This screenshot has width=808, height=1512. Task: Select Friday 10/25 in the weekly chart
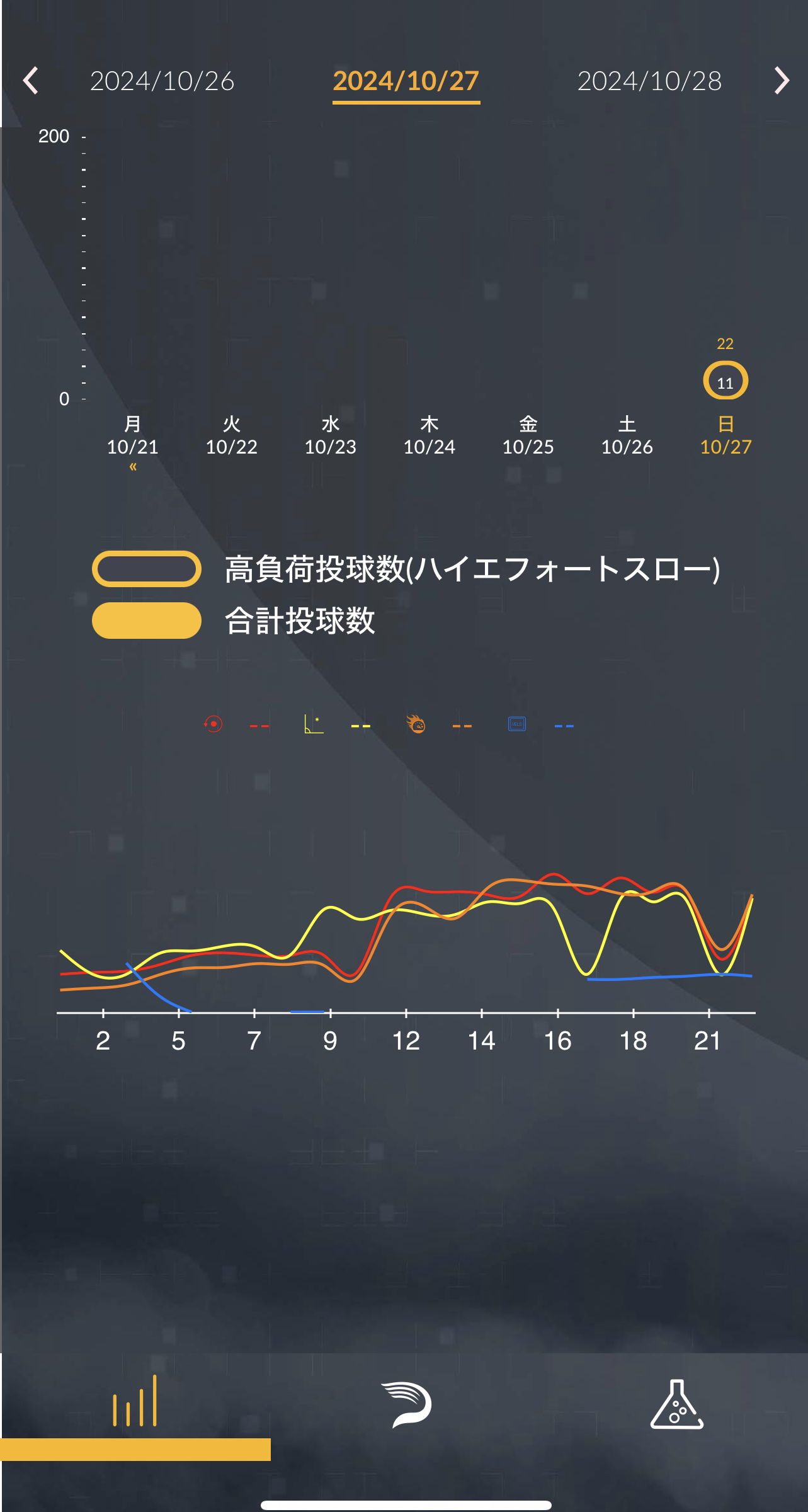(528, 435)
